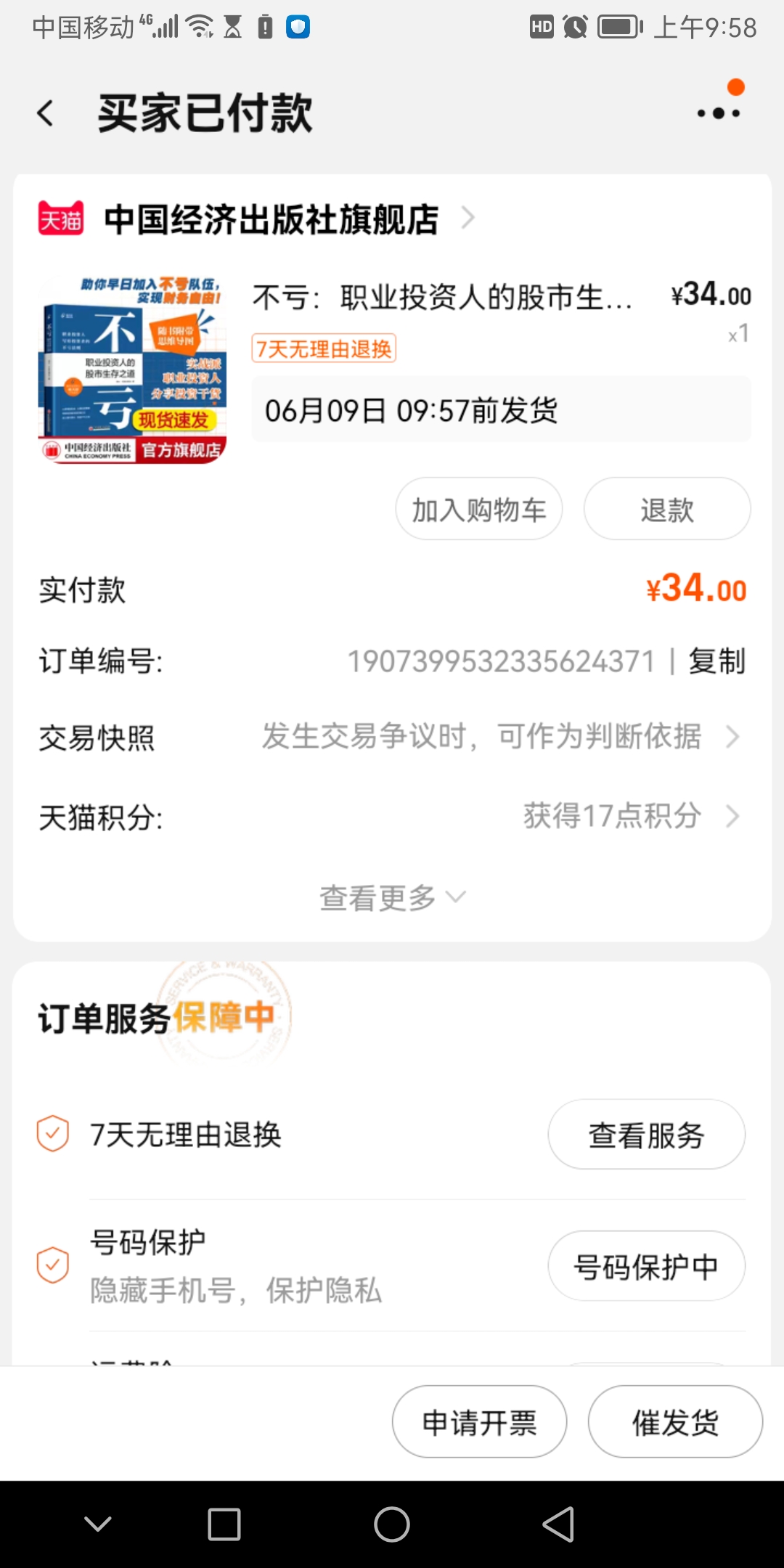Image resolution: width=784 pixels, height=1568 pixels.
Task: Open the 交易快照 transaction snapshot row
Action: [392, 738]
